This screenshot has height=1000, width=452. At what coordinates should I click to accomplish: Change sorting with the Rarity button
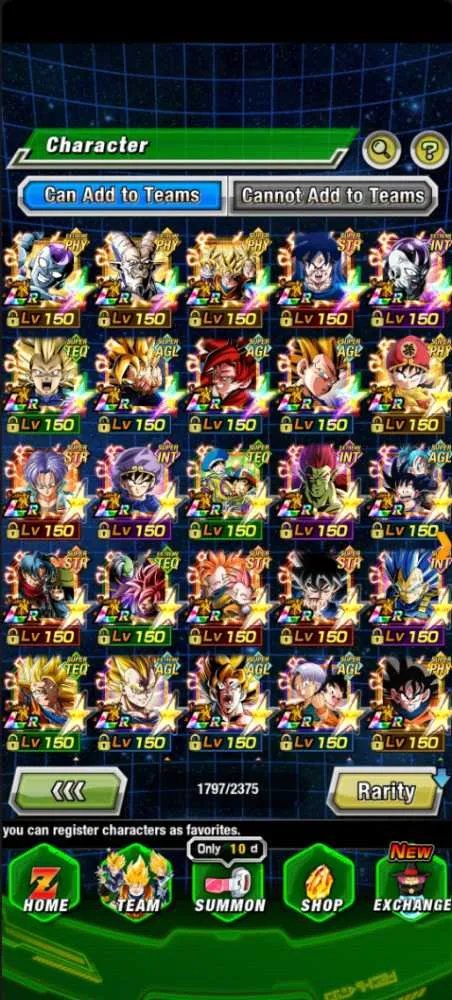(386, 791)
